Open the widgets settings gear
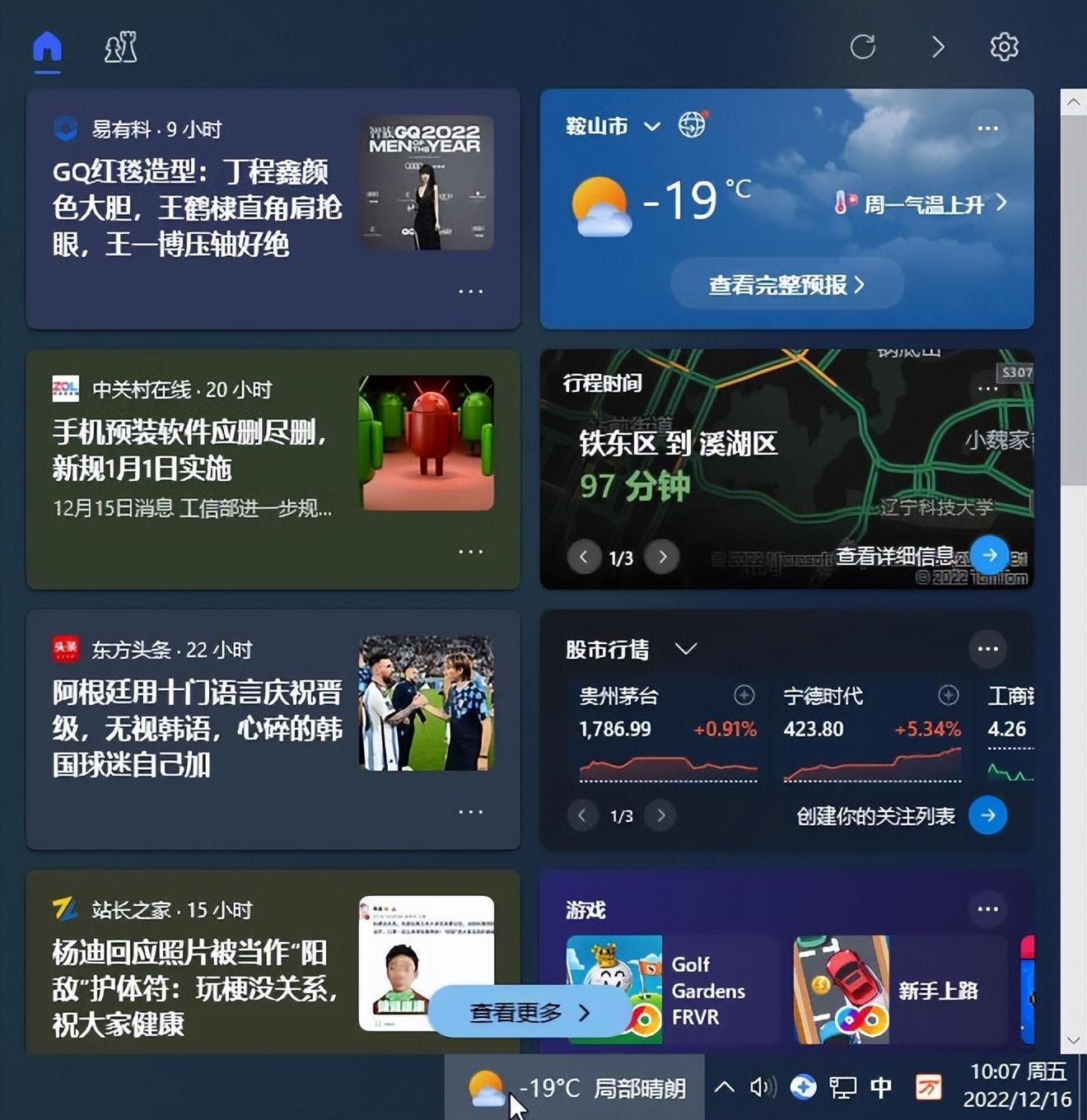This screenshot has width=1087, height=1120. click(1004, 47)
